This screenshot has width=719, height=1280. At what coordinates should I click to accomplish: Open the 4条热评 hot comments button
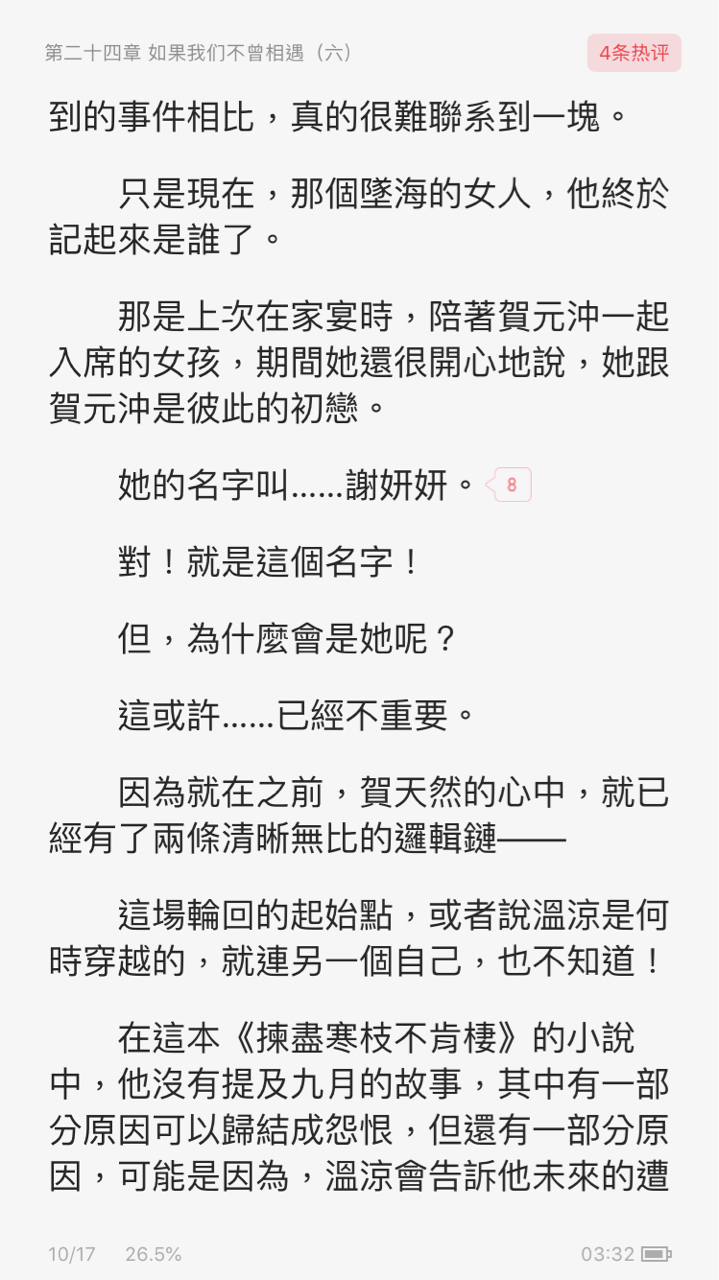(x=634, y=53)
